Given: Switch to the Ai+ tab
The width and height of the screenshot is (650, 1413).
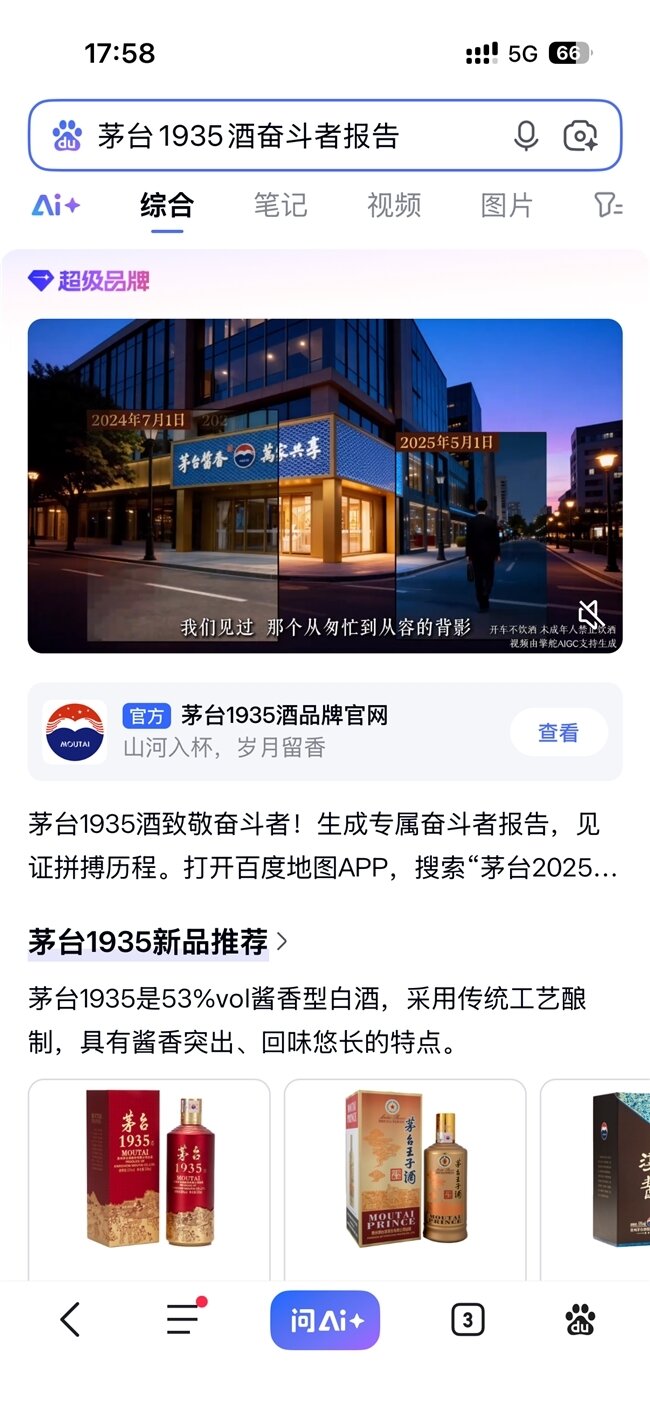Looking at the screenshot, I should (x=56, y=206).
